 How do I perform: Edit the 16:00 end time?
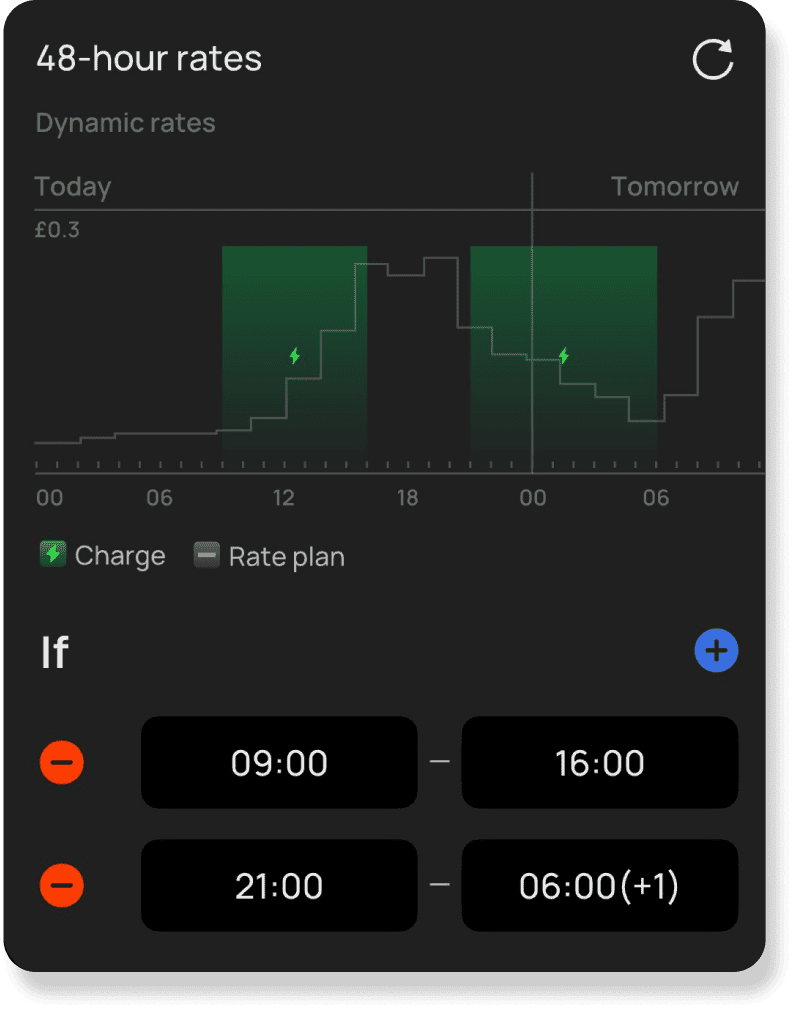599,763
